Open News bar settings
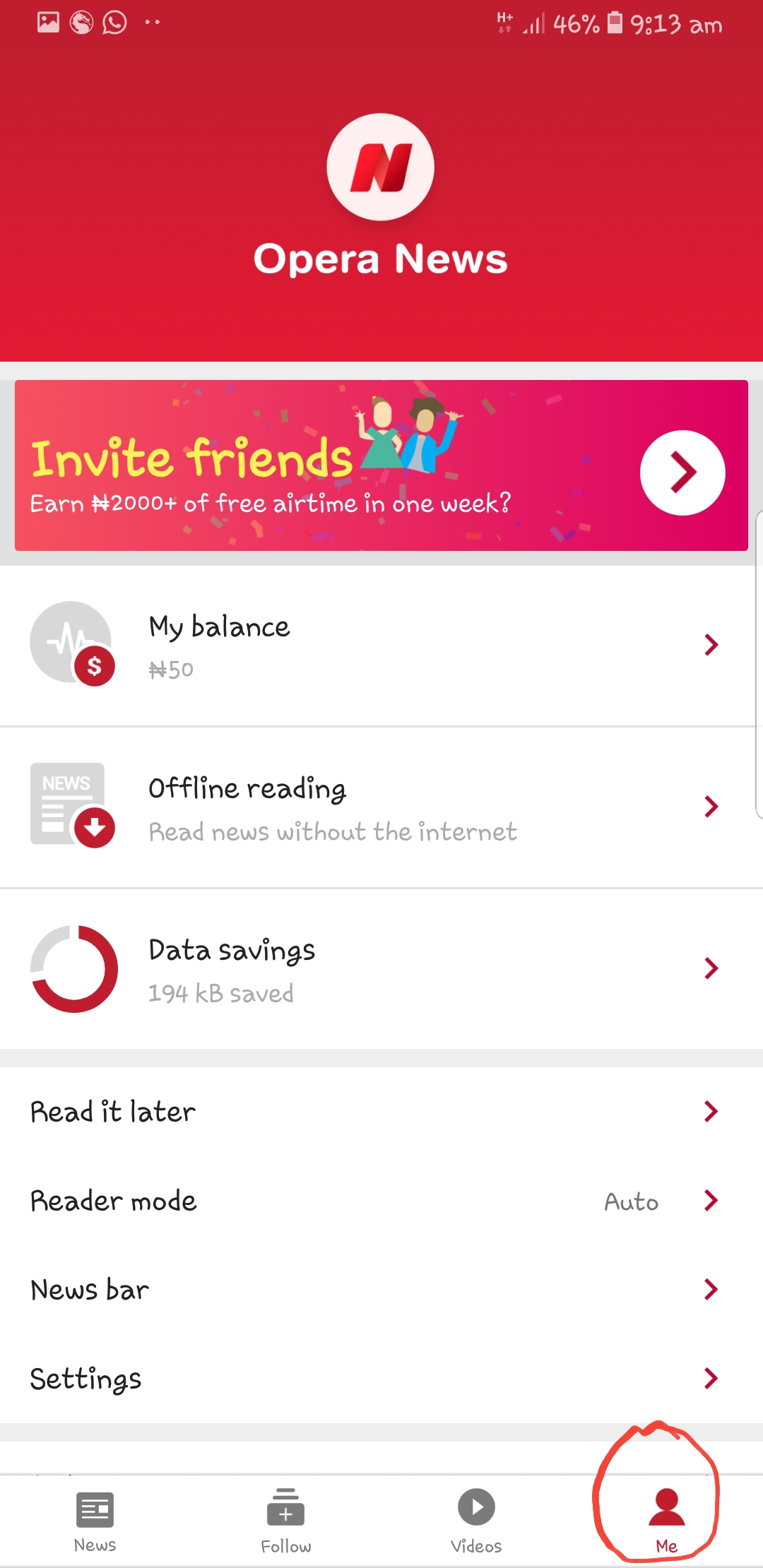763x1568 pixels. pyautogui.click(x=88, y=1289)
